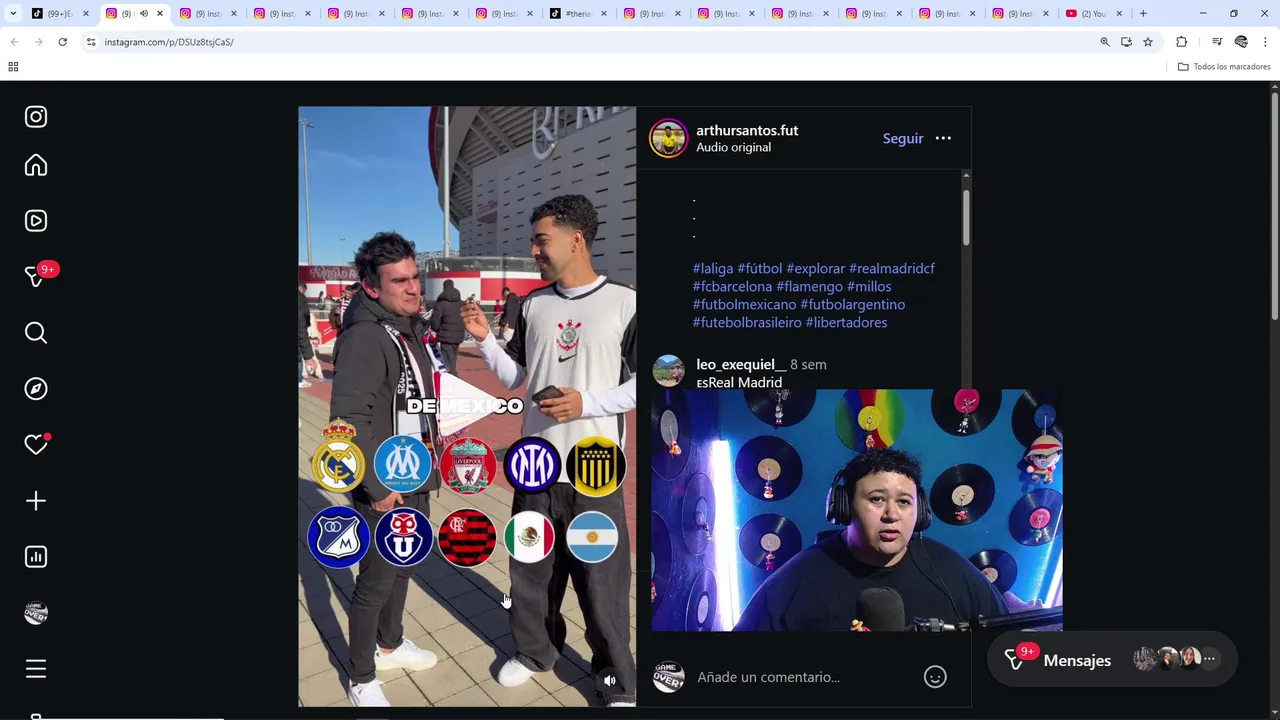Viewport: 1280px width, 720px height.
Task: Open the notifications heart
Action: coord(36,445)
